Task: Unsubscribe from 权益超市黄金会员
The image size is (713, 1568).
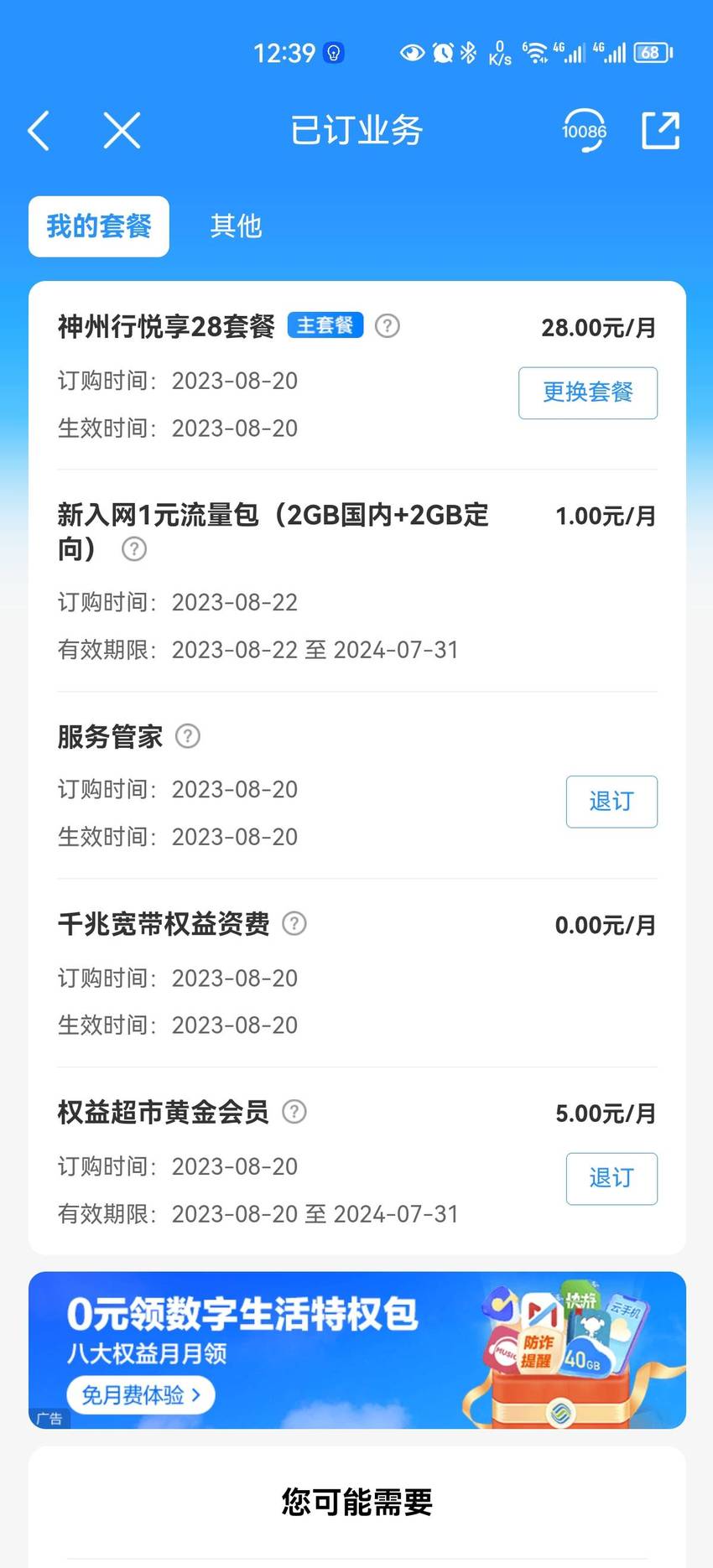Action: [x=612, y=1178]
